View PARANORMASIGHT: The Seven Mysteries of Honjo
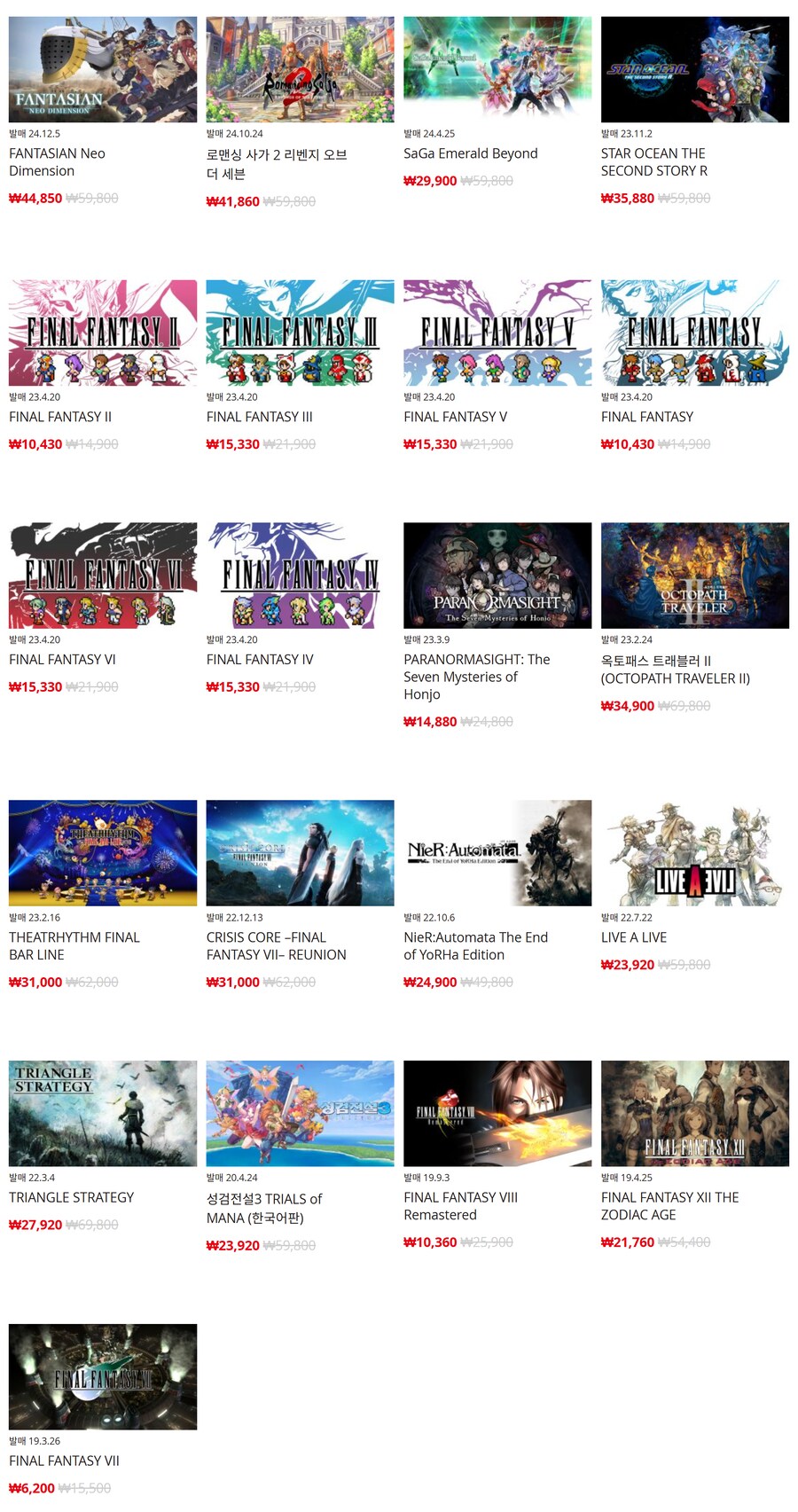Image resolution: width=798 pixels, height=1512 pixels. click(x=497, y=576)
